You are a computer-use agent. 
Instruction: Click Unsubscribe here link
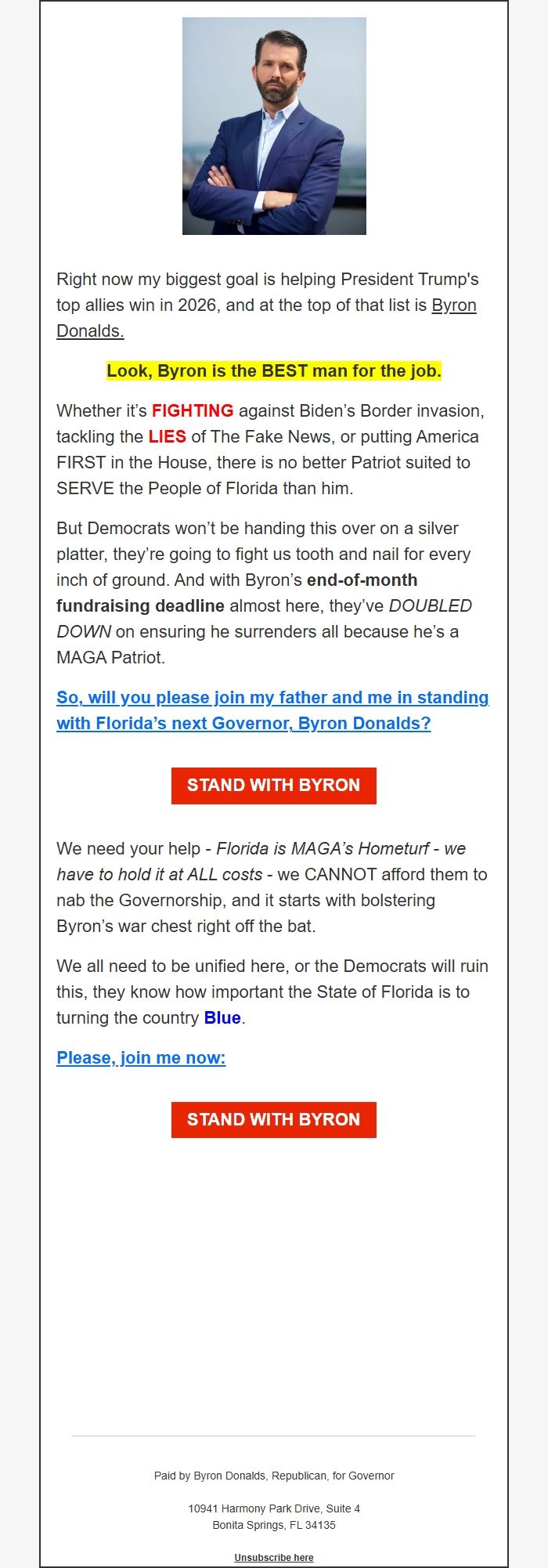(x=274, y=1558)
